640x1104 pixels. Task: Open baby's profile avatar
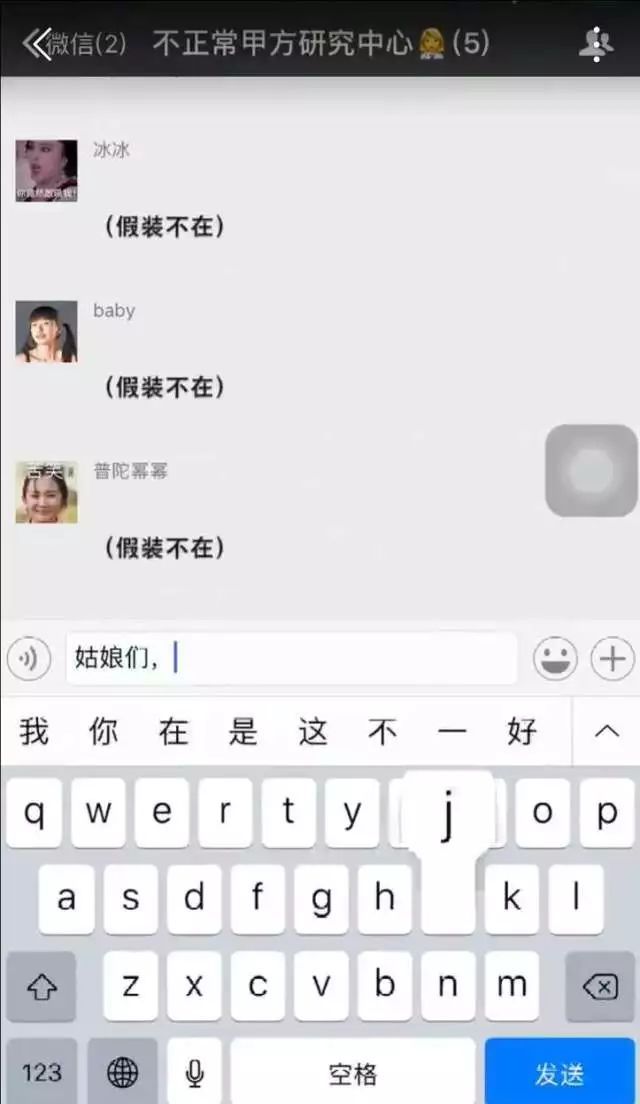(46, 331)
